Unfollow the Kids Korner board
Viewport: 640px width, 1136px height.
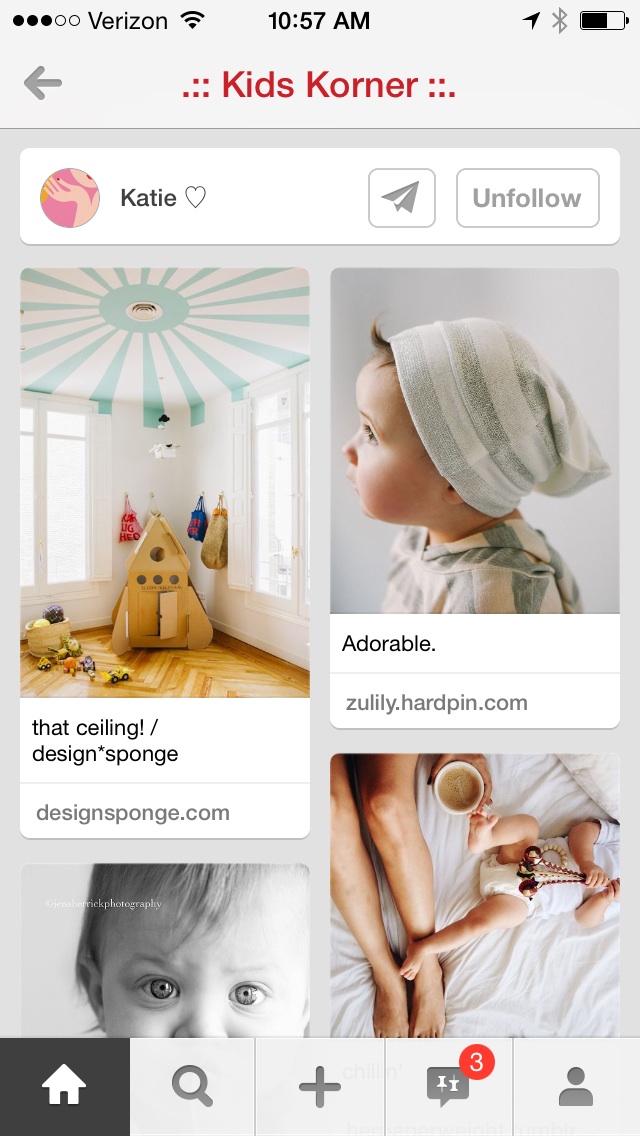(527, 198)
